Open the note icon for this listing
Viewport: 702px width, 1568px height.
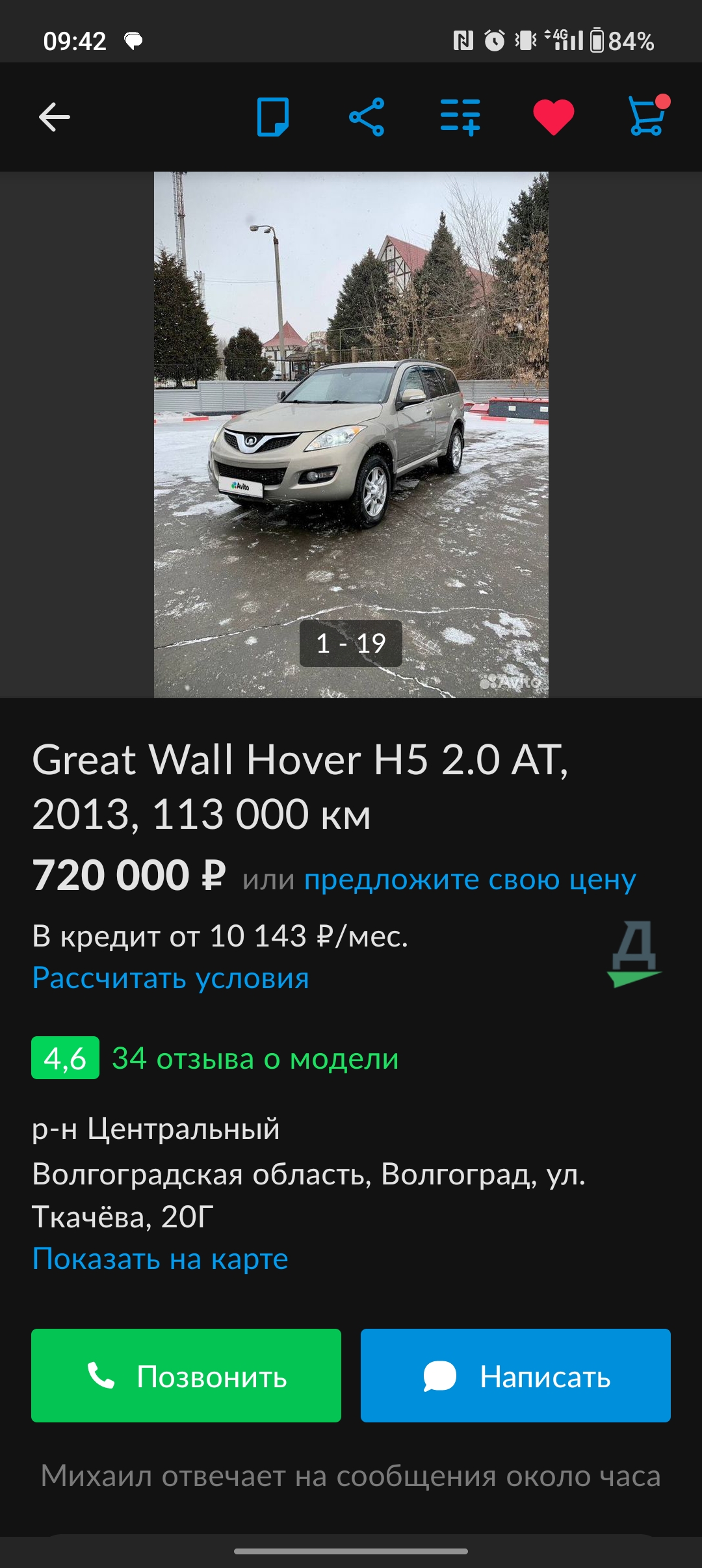coord(273,117)
